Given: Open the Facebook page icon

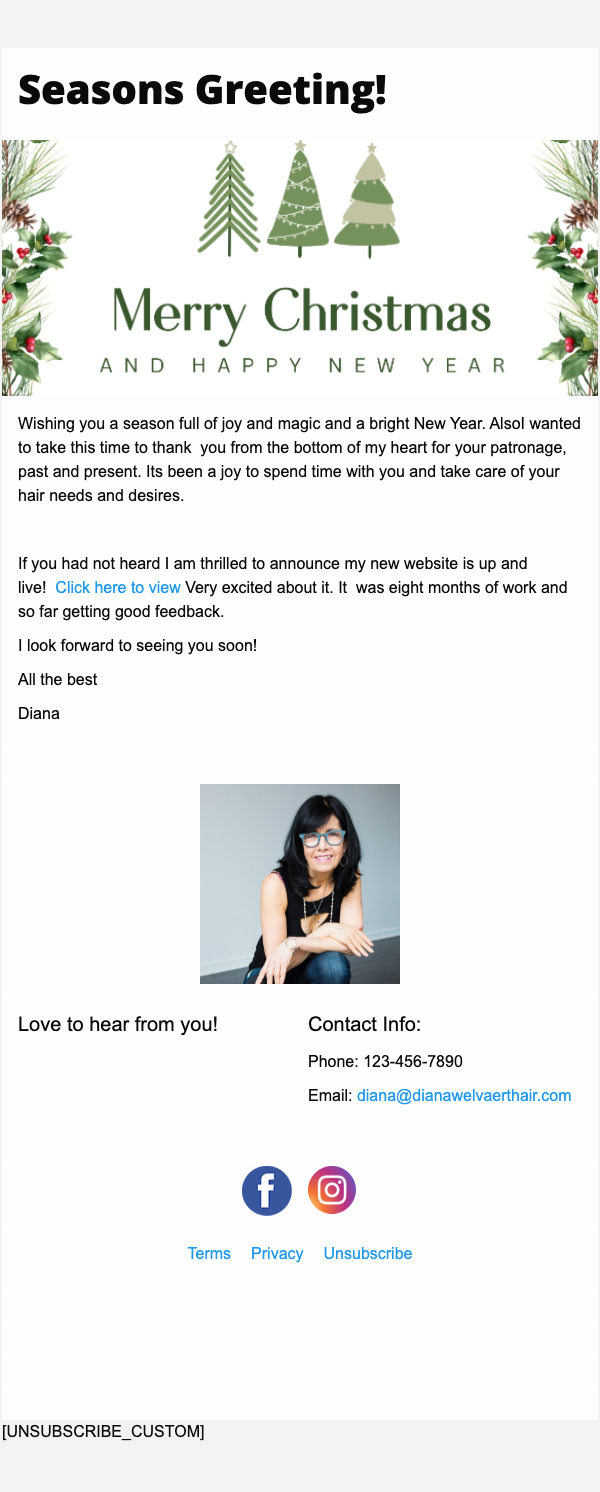Looking at the screenshot, I should click(x=267, y=1191).
